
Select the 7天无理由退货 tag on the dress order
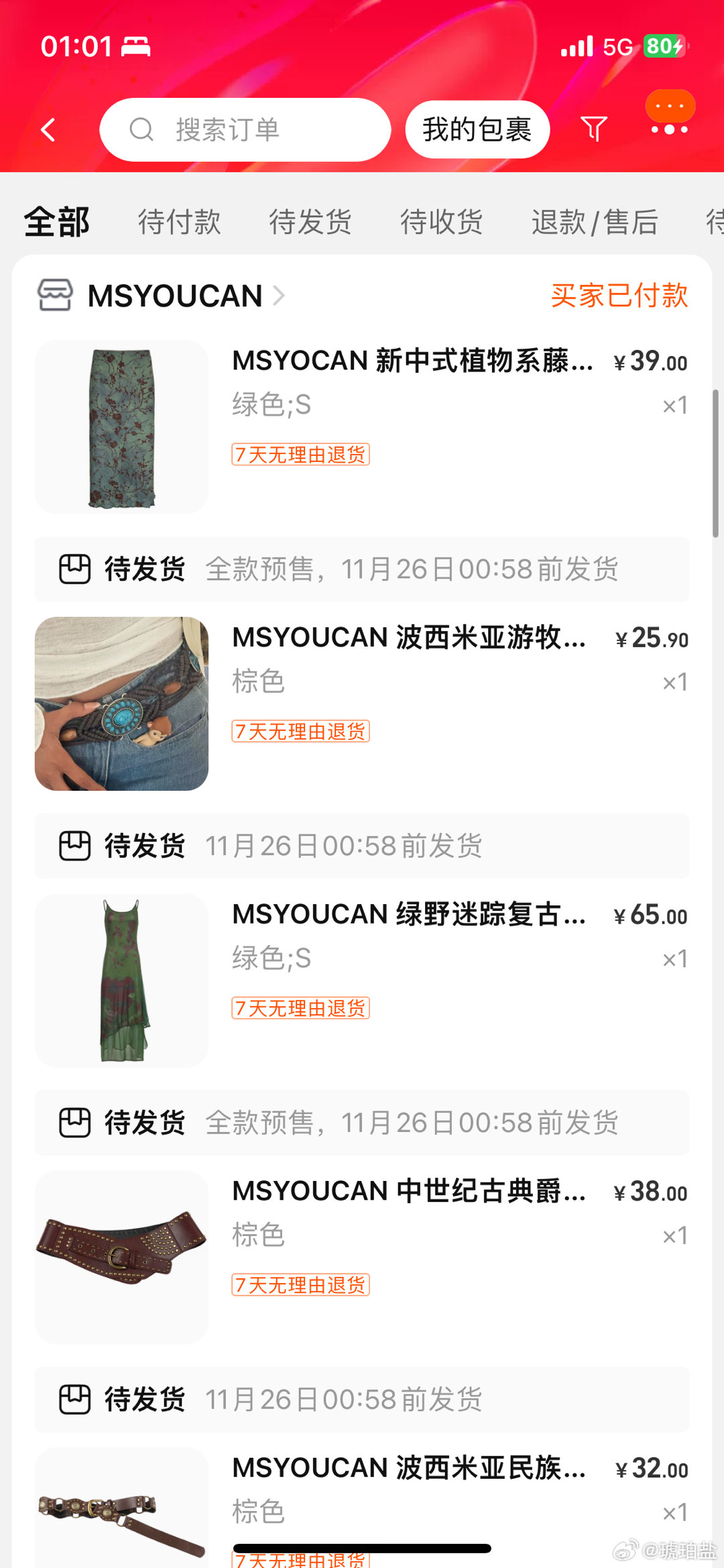coord(300,1008)
